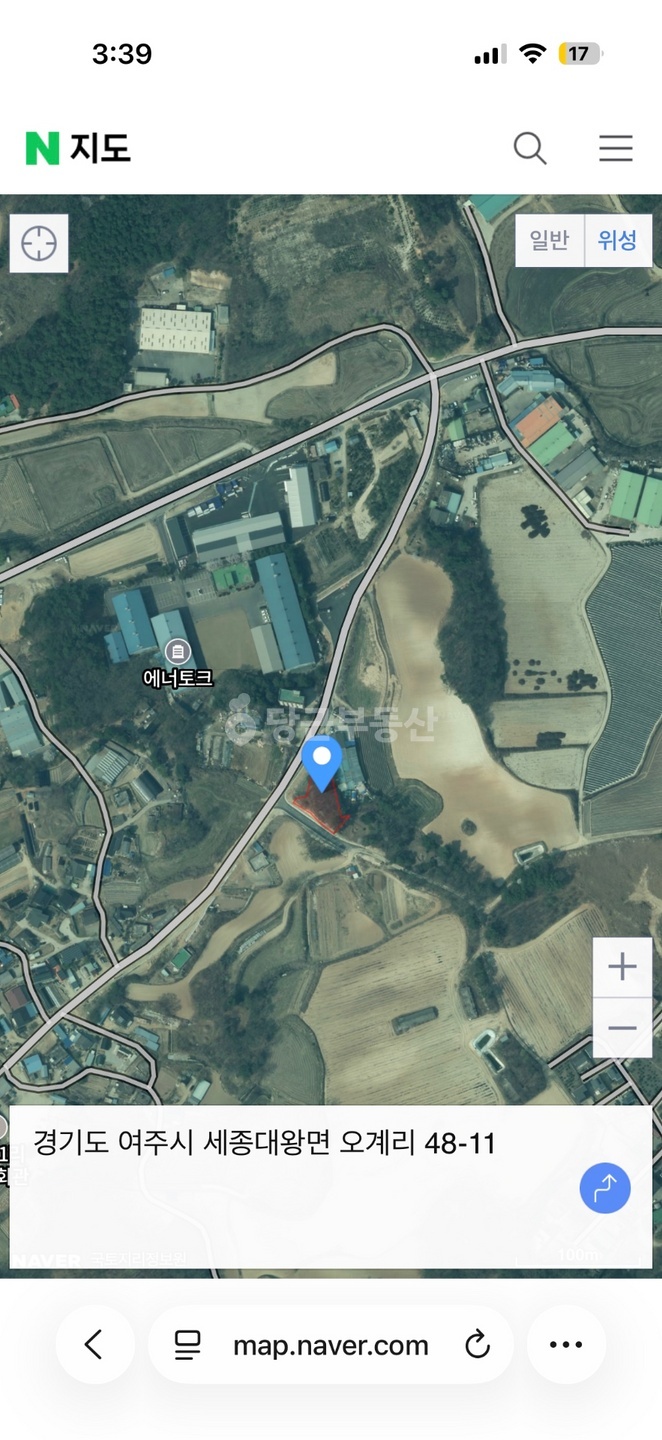Switch to the 일반 map view
This screenshot has height=1440, width=662.
tap(549, 241)
